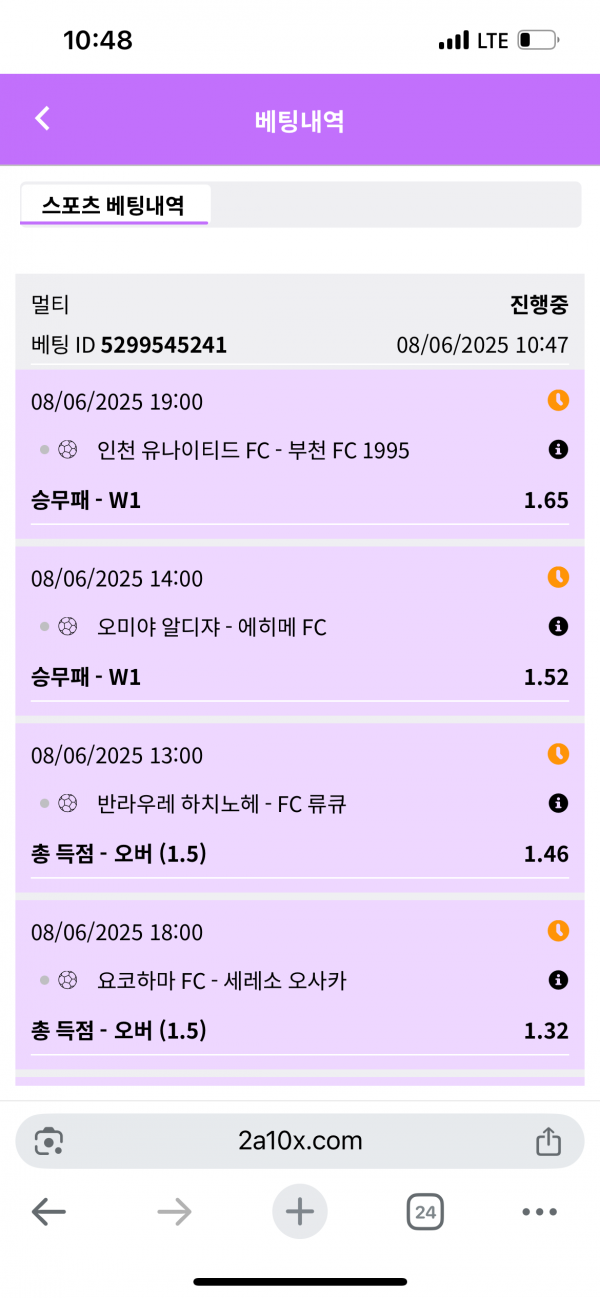Screen dimensions: 600x1298
Task: Open info for 요코하마 FC match
Action: [x=559, y=980]
